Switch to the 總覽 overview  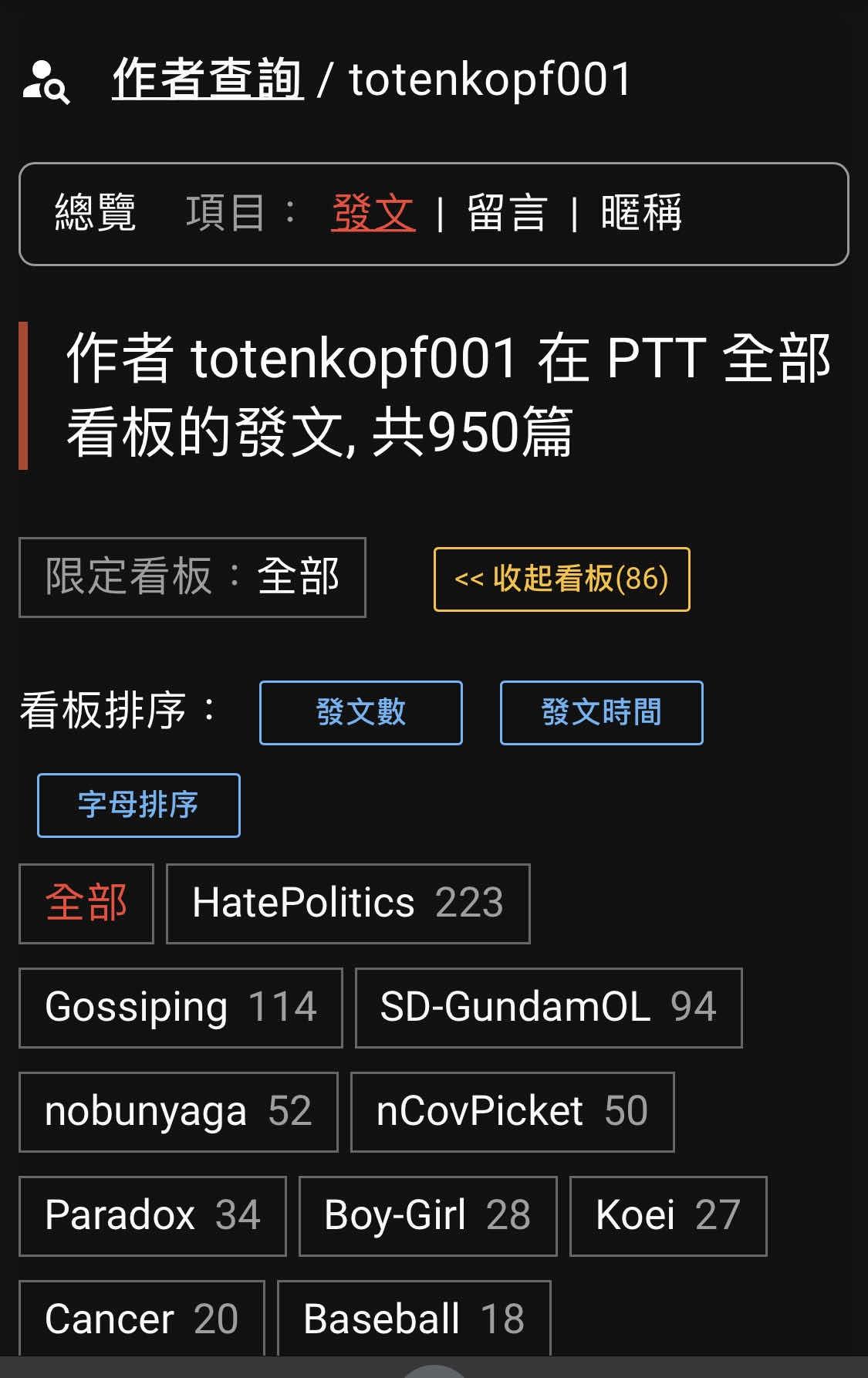pos(95,214)
